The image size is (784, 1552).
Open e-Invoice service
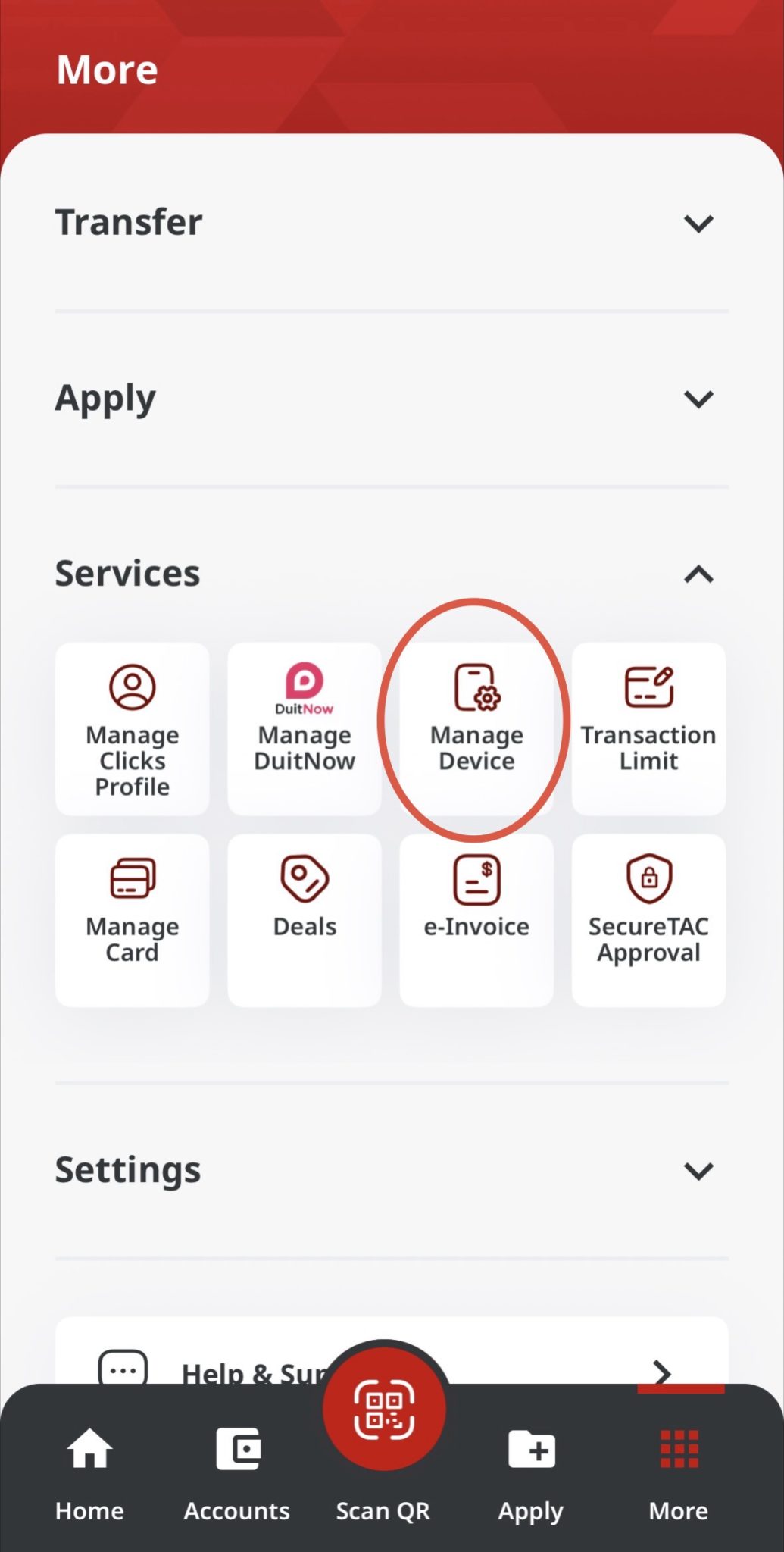[x=476, y=919]
